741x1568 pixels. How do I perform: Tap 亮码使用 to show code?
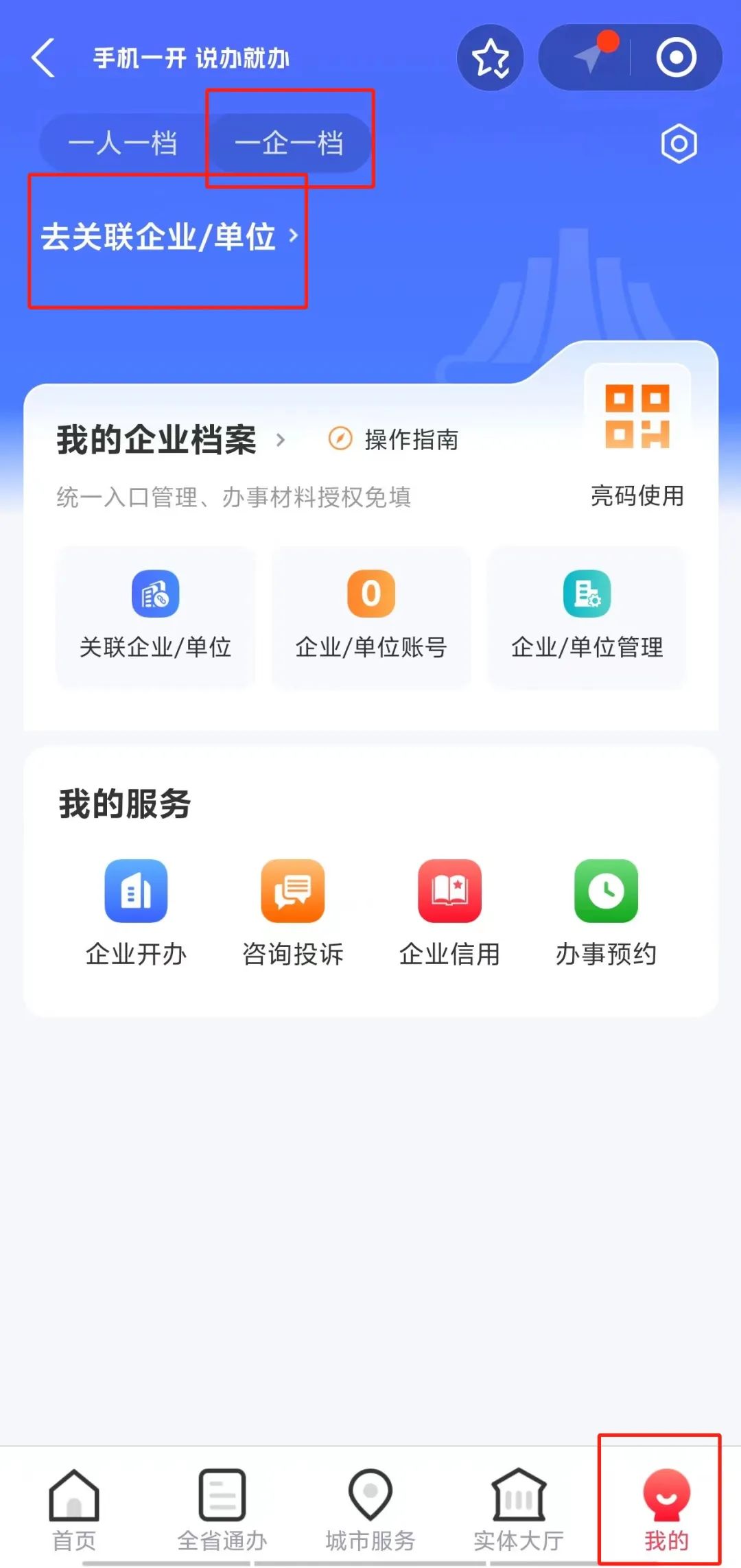pos(637,438)
